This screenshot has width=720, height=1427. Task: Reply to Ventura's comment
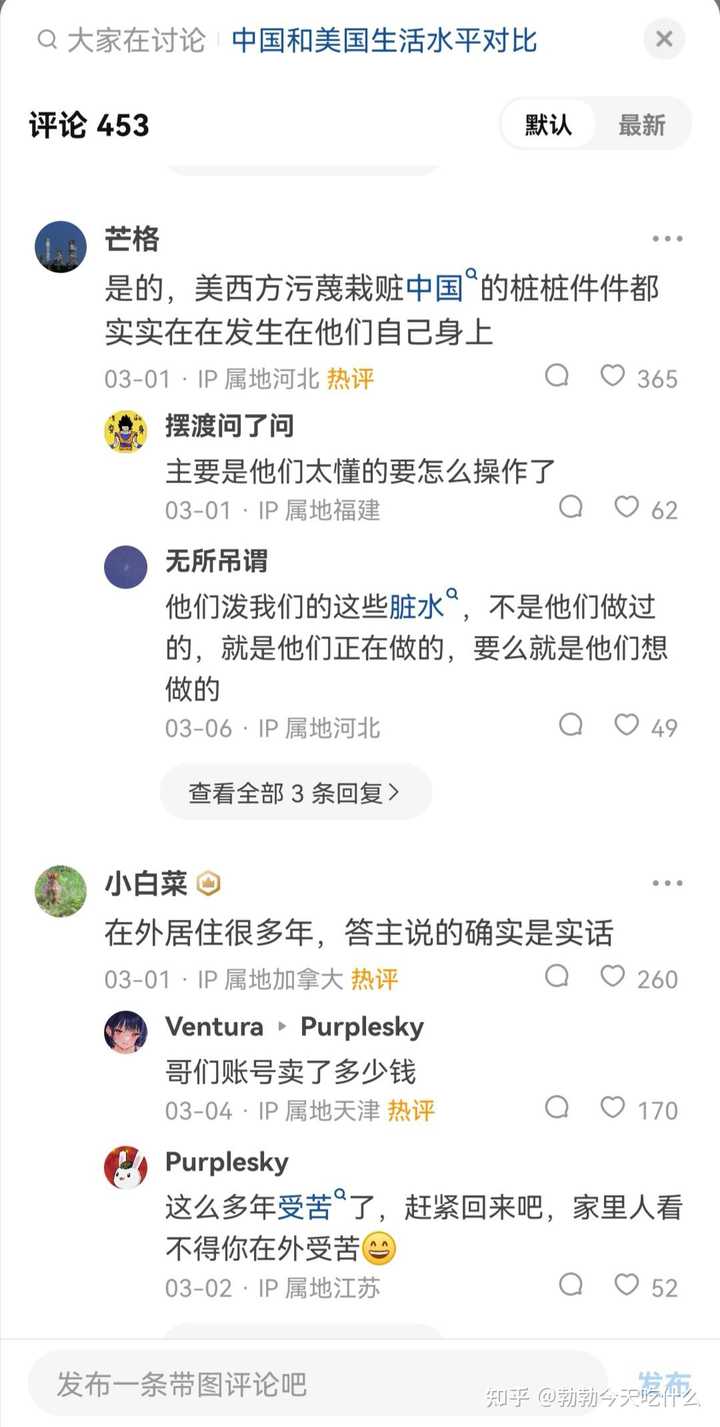click(557, 1108)
